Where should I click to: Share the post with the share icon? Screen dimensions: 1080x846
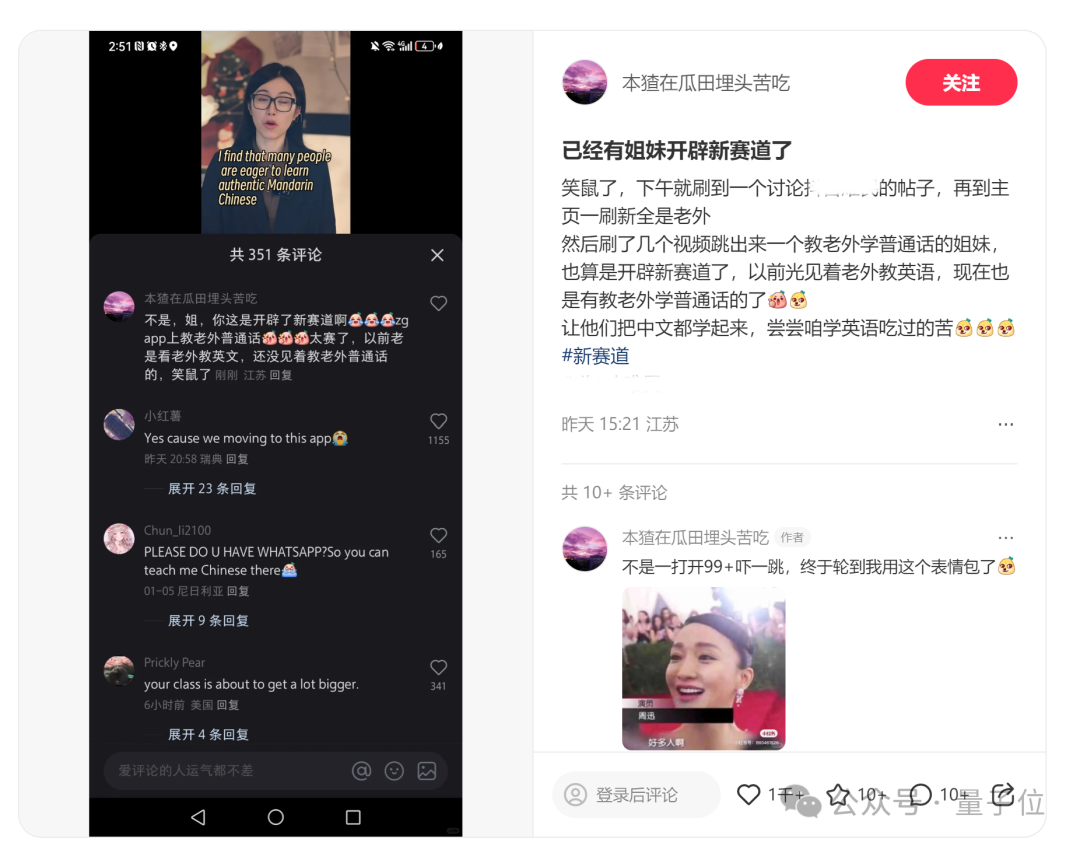[1002, 795]
